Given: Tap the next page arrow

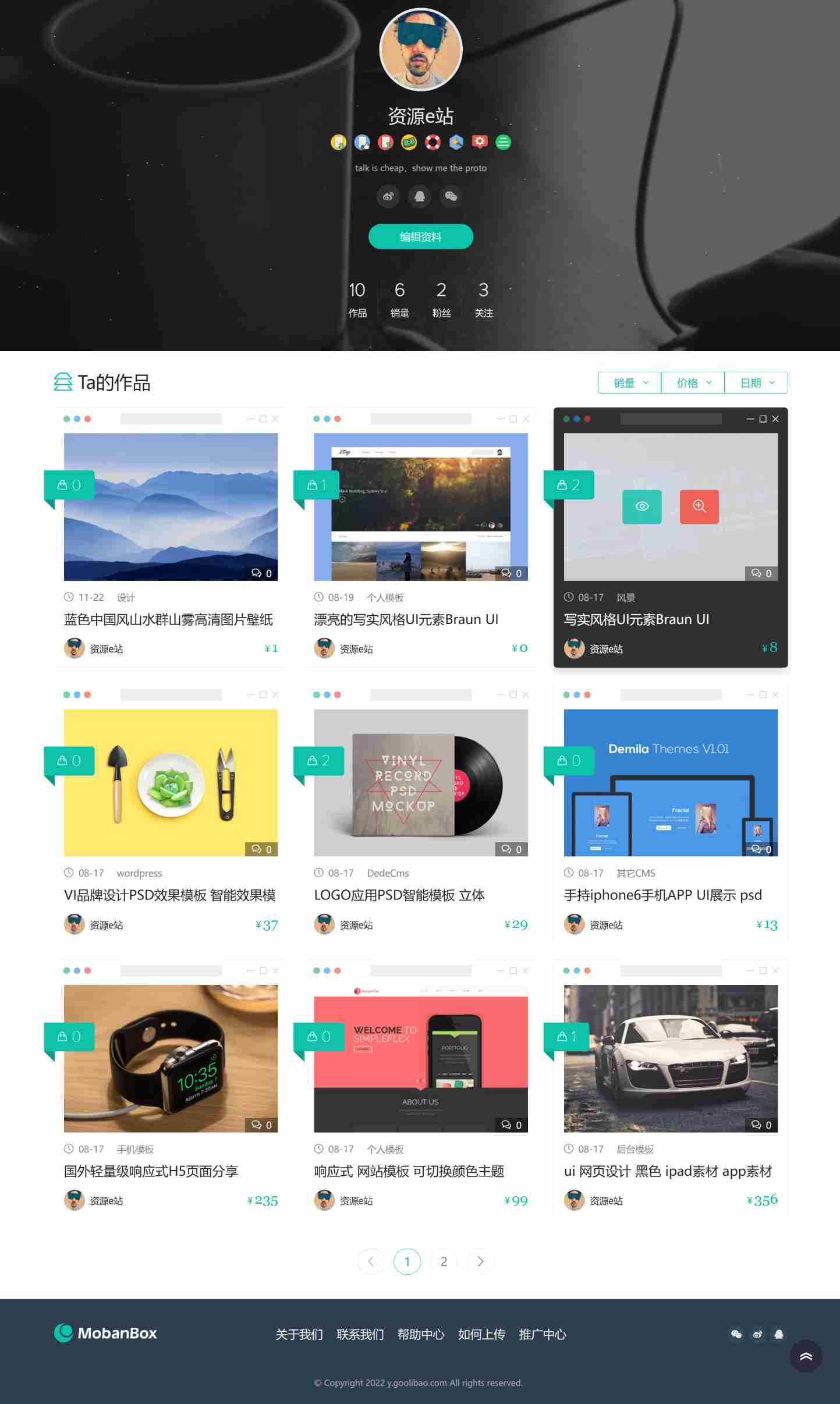Looking at the screenshot, I should (480, 1261).
